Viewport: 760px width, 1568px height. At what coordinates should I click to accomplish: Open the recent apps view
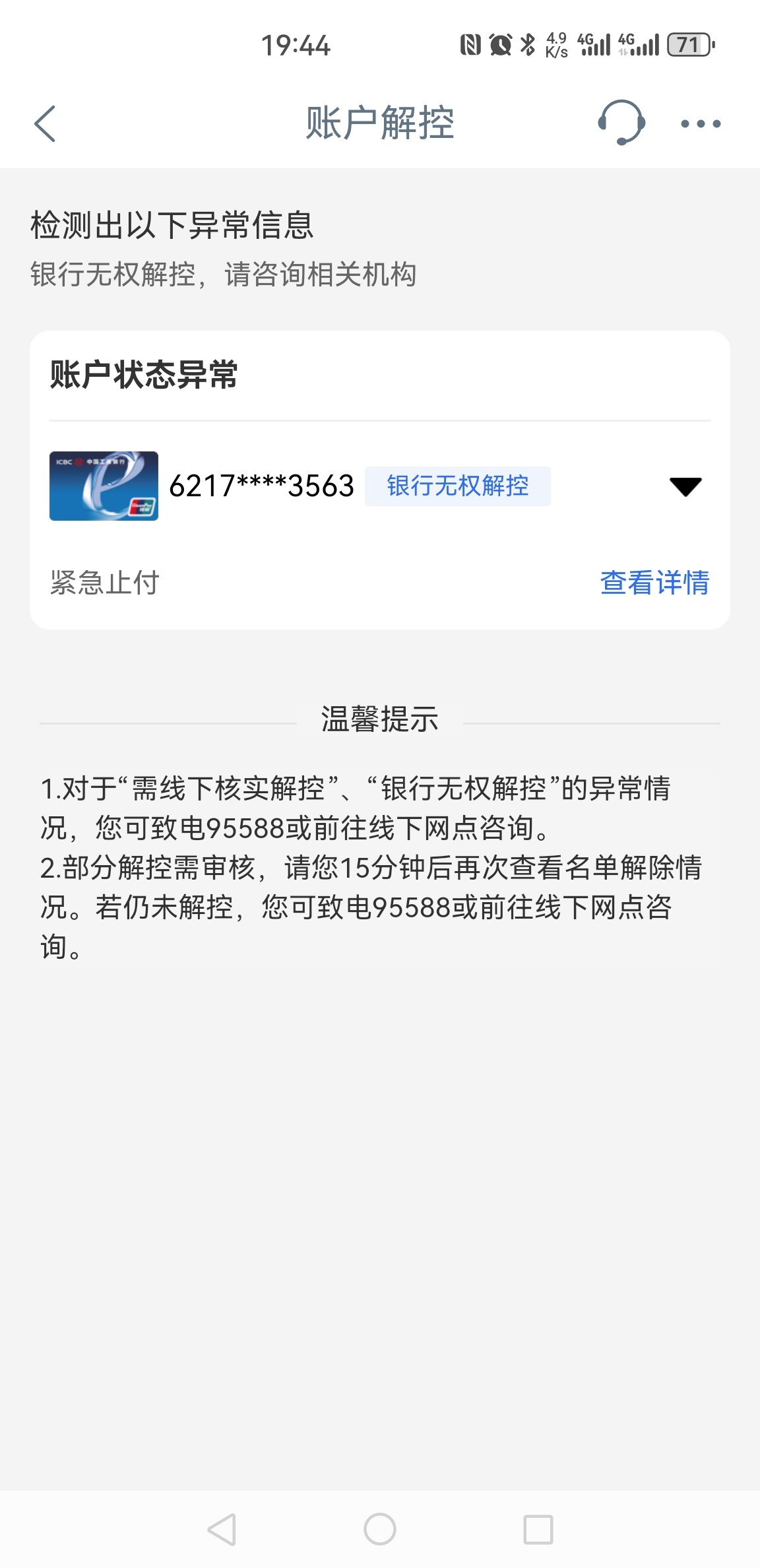tap(538, 1529)
